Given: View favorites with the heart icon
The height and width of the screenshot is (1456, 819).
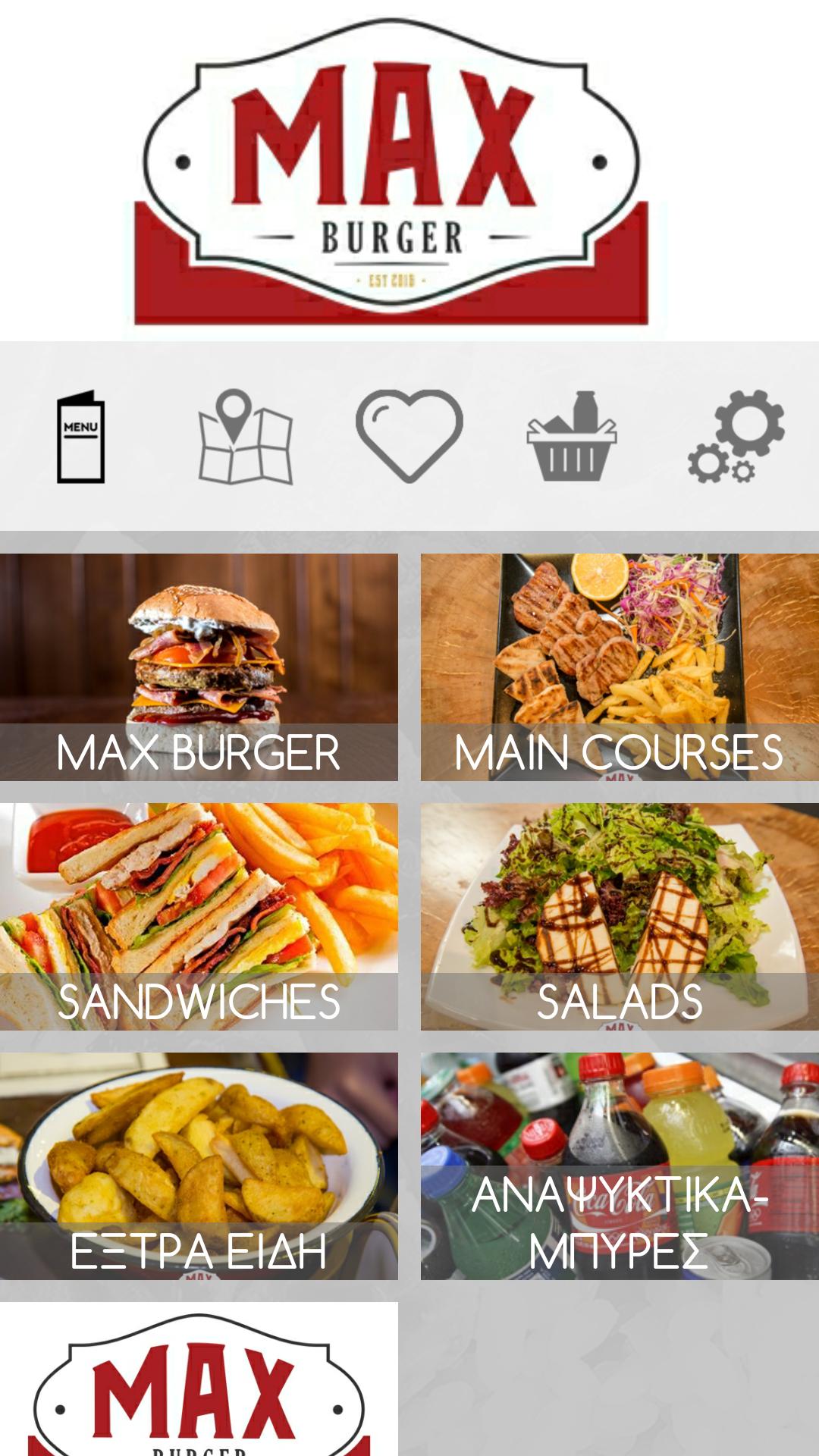Looking at the screenshot, I should coord(409,435).
